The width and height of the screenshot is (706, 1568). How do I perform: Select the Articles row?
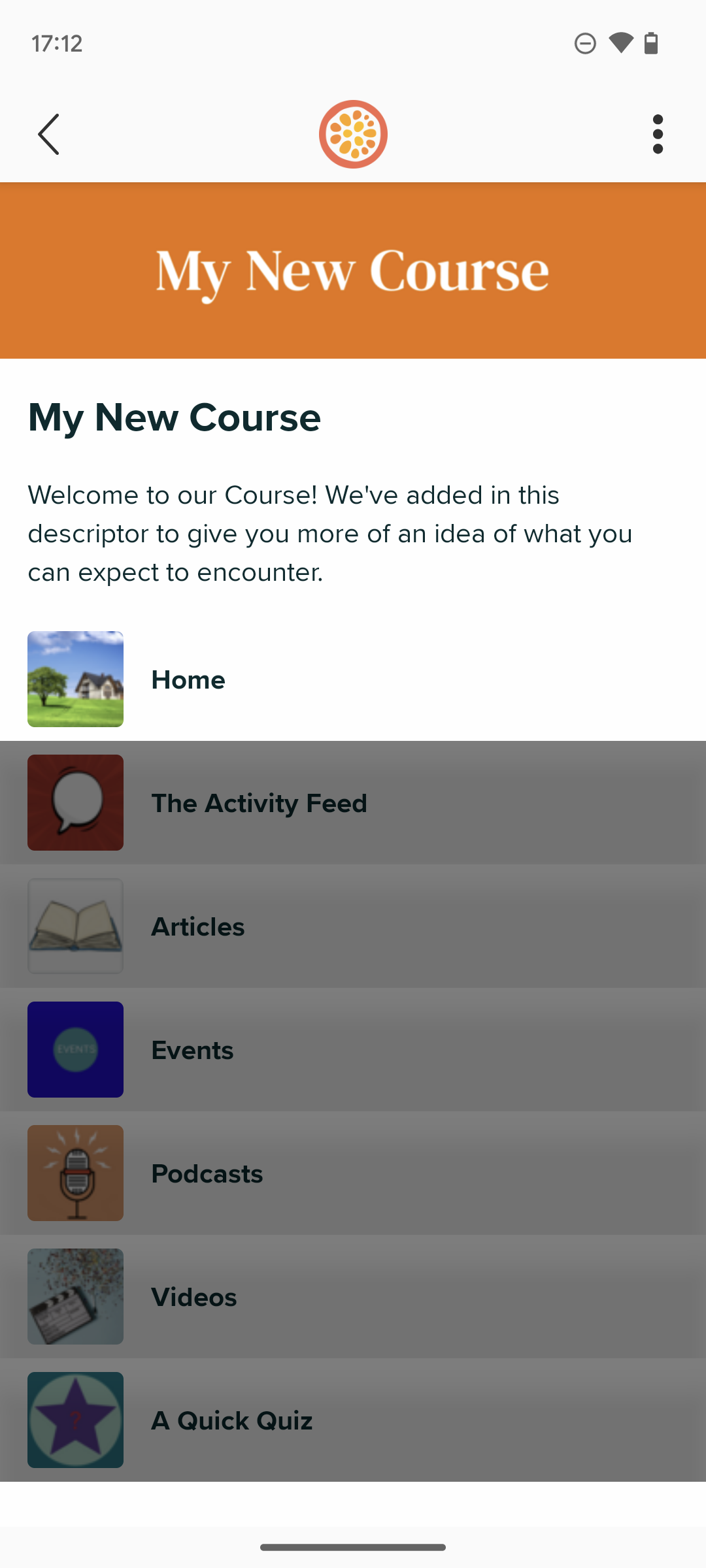tap(197, 926)
